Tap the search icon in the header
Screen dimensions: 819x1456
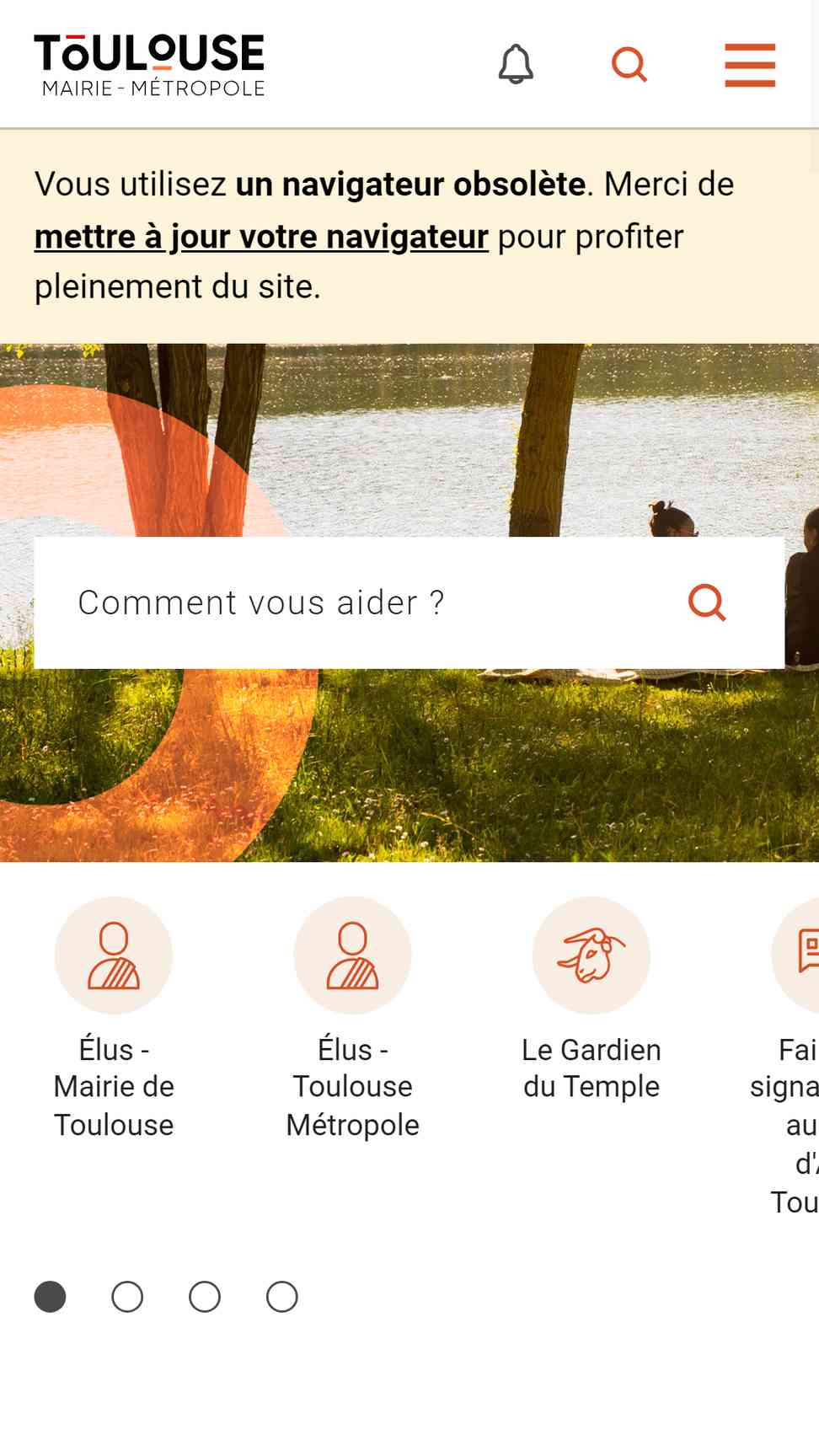(x=629, y=64)
